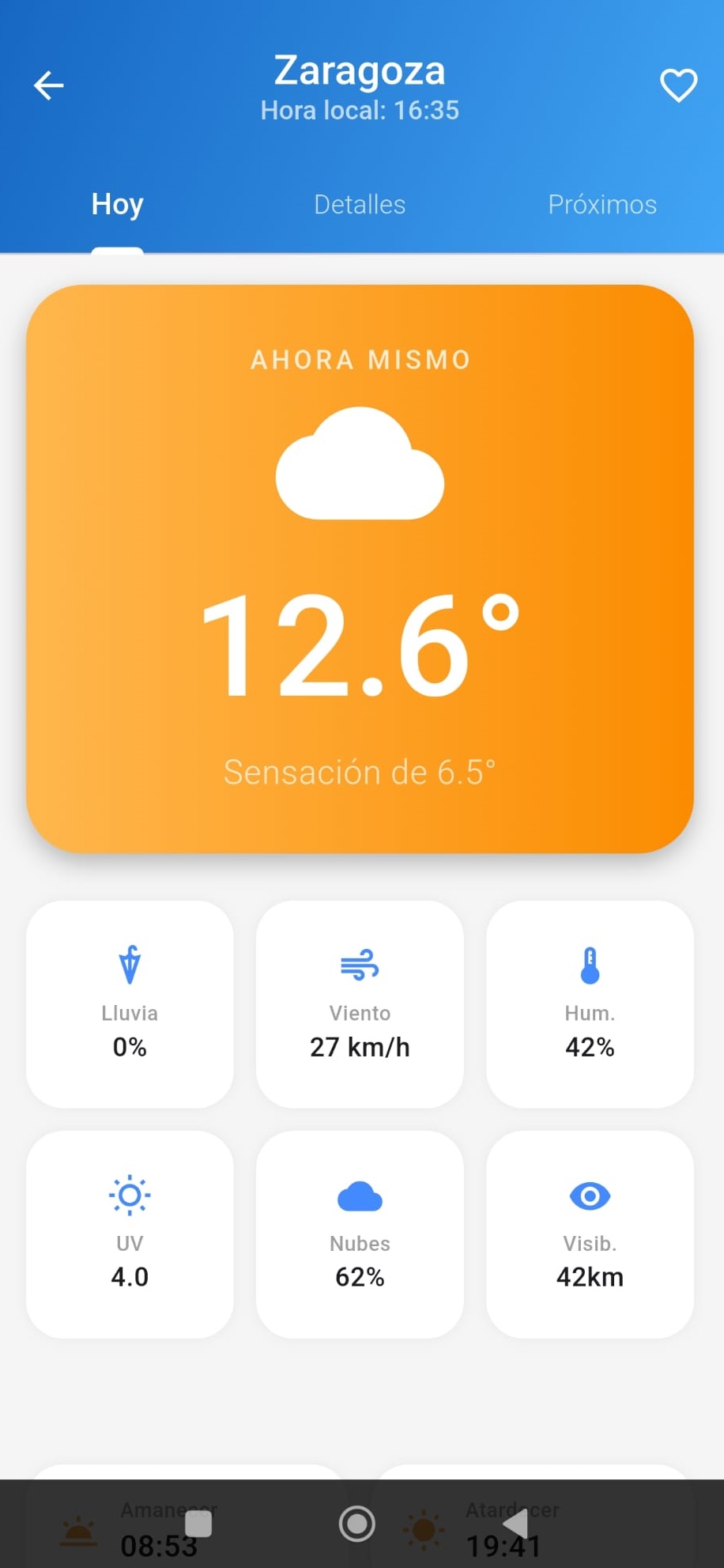Select the Hoy tab
Screen dimensions: 724x1568
point(117,205)
